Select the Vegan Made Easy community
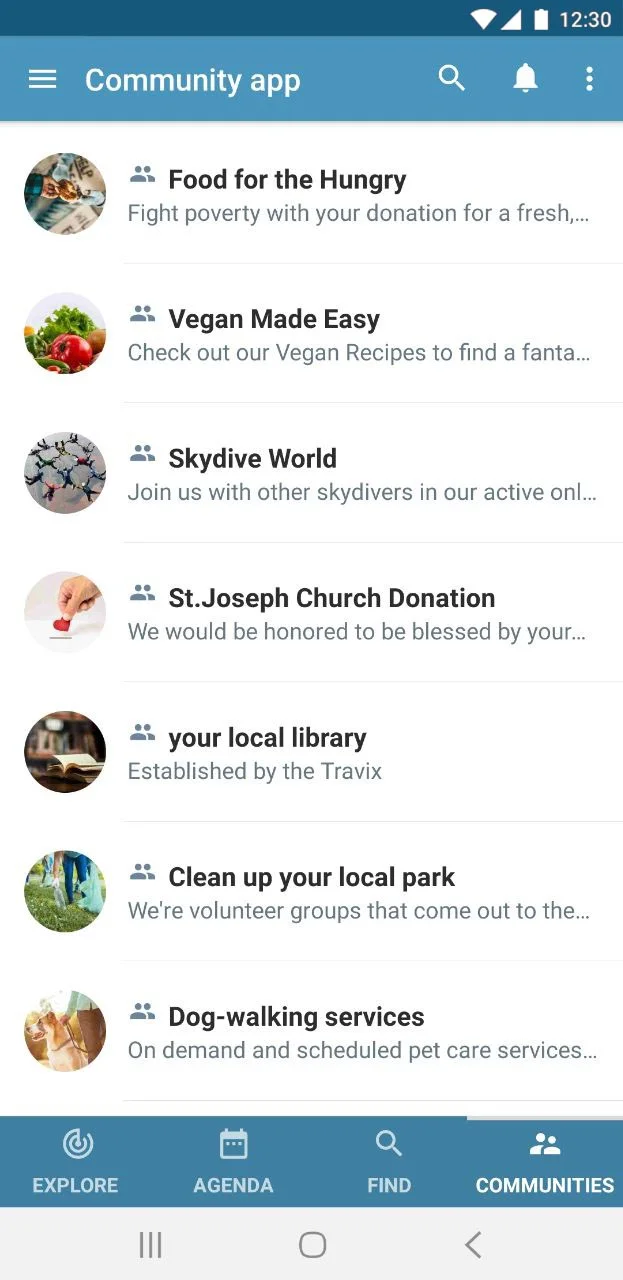Image resolution: width=623 pixels, height=1280 pixels. pos(274,320)
